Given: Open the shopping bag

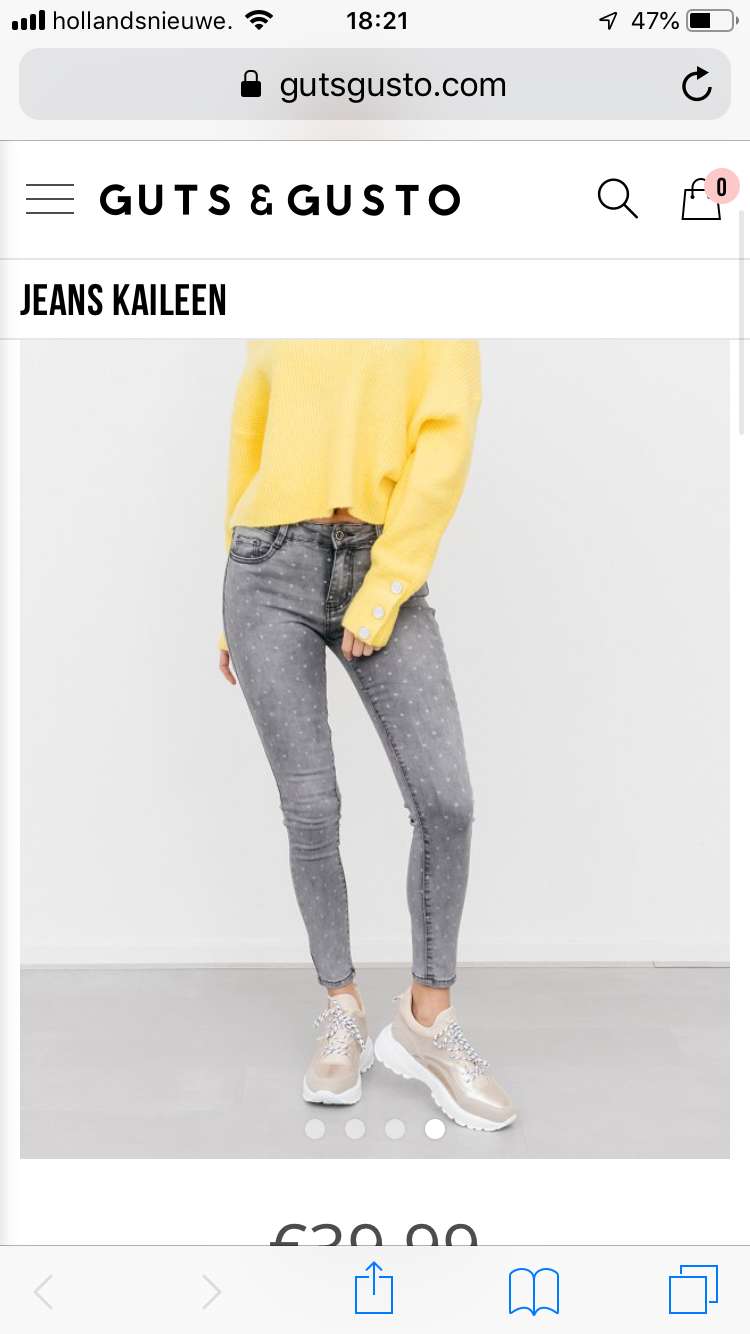Looking at the screenshot, I should [x=702, y=199].
